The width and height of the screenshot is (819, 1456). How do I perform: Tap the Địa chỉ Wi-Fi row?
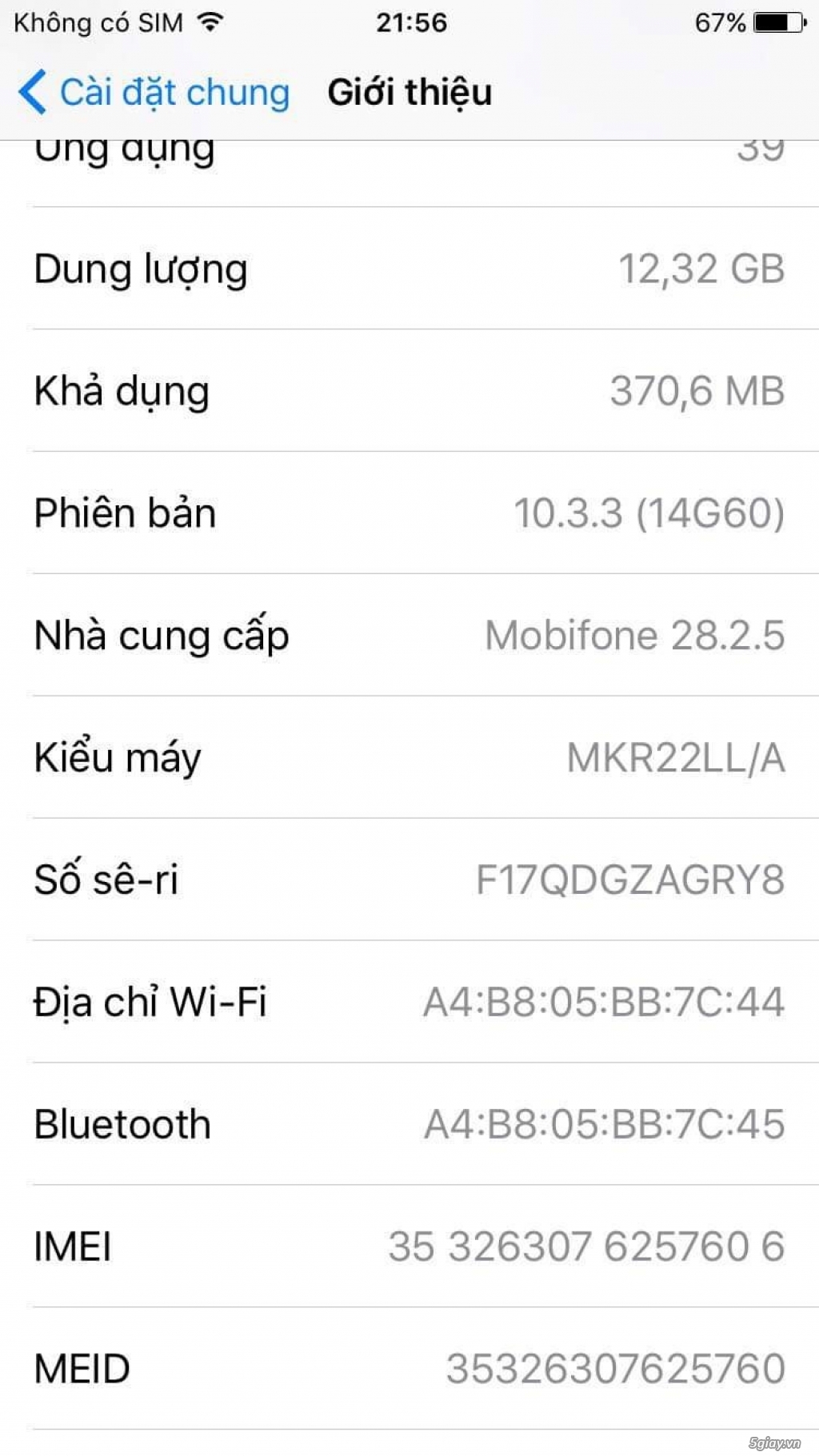point(409,1001)
